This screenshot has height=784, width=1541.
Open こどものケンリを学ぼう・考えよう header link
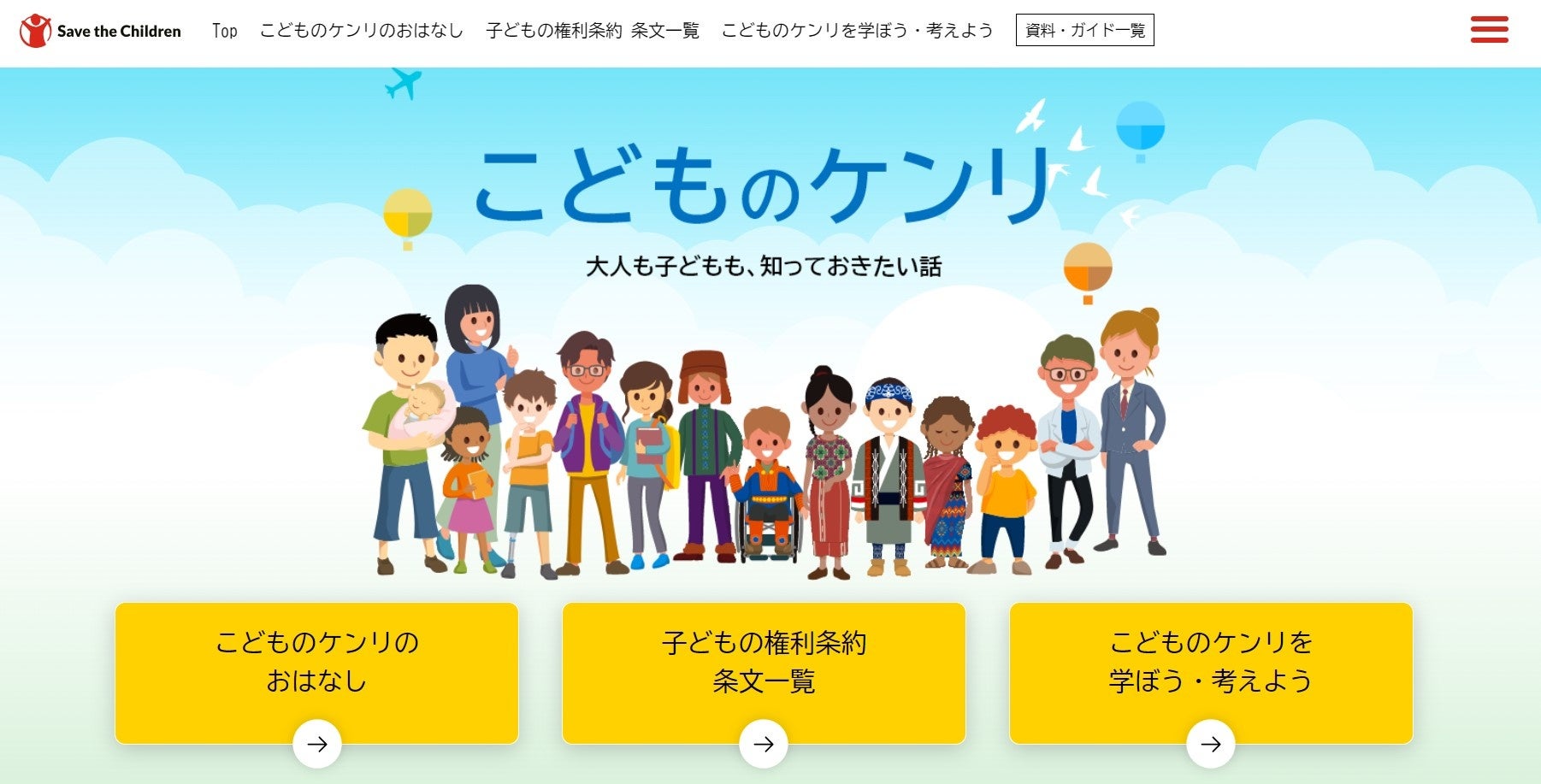click(x=858, y=31)
